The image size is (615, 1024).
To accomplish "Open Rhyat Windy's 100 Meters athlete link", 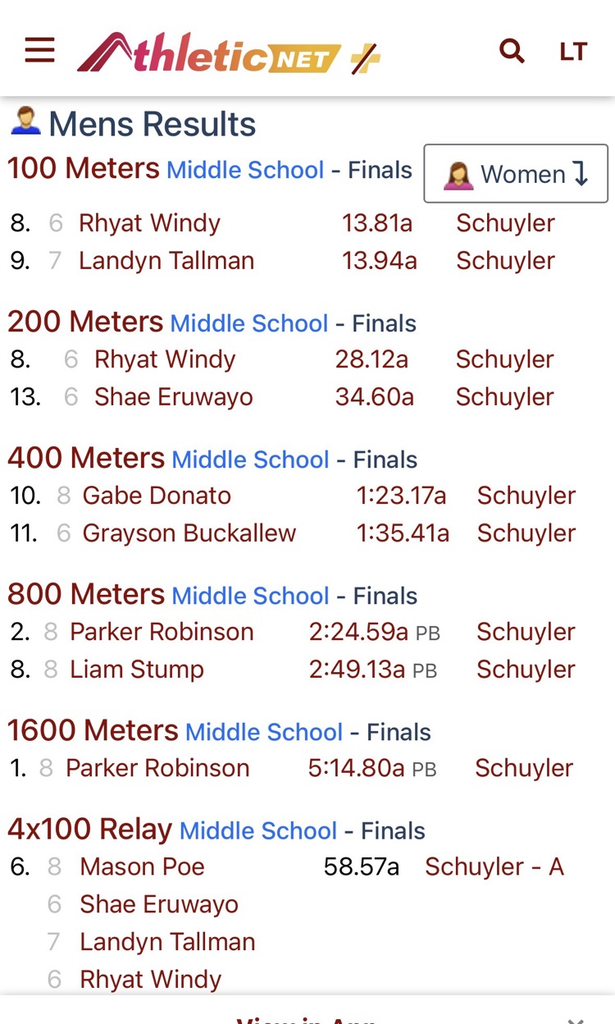I will pyautogui.click(x=150, y=223).
